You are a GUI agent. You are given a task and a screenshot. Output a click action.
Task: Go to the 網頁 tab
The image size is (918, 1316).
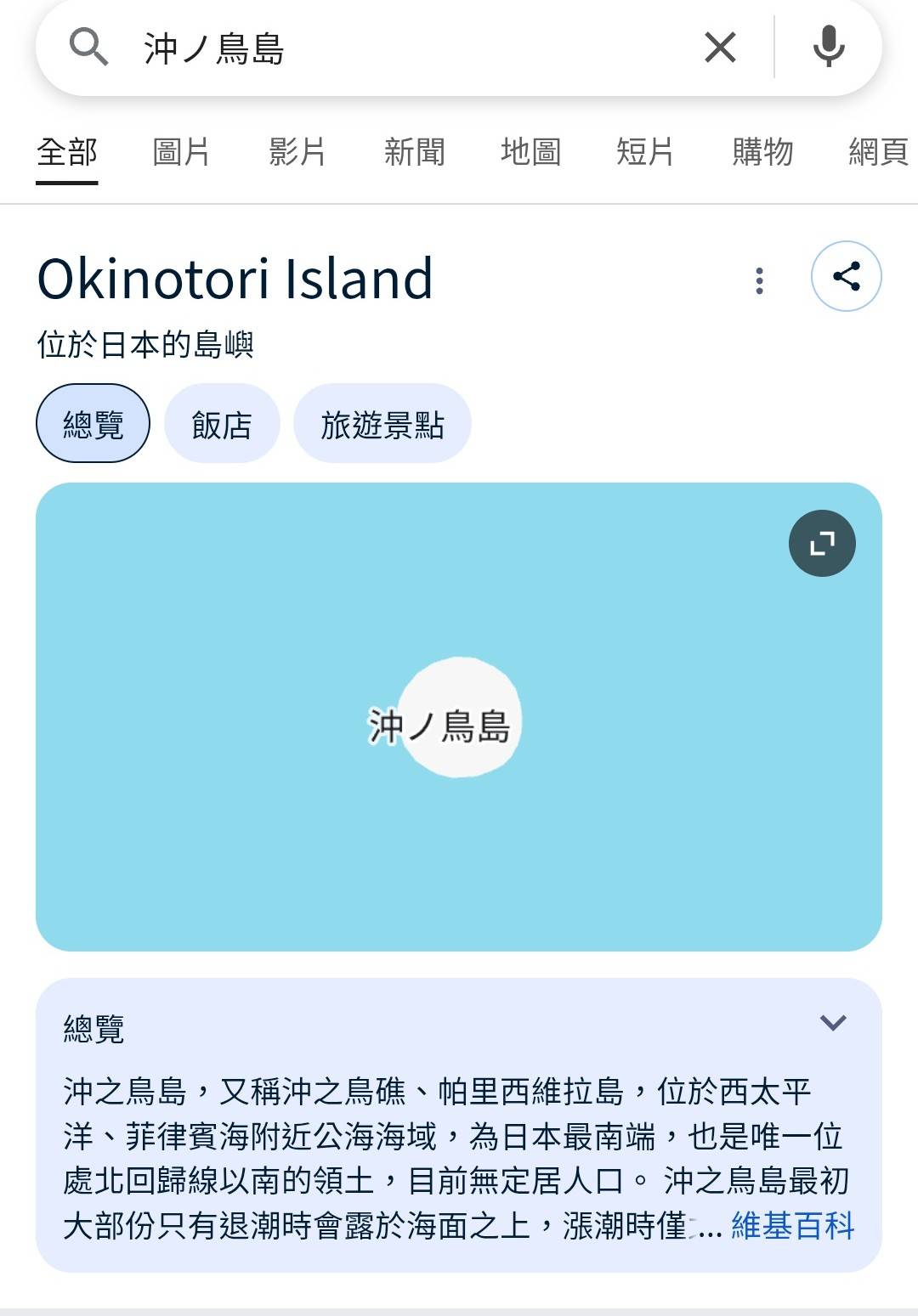[x=878, y=152]
